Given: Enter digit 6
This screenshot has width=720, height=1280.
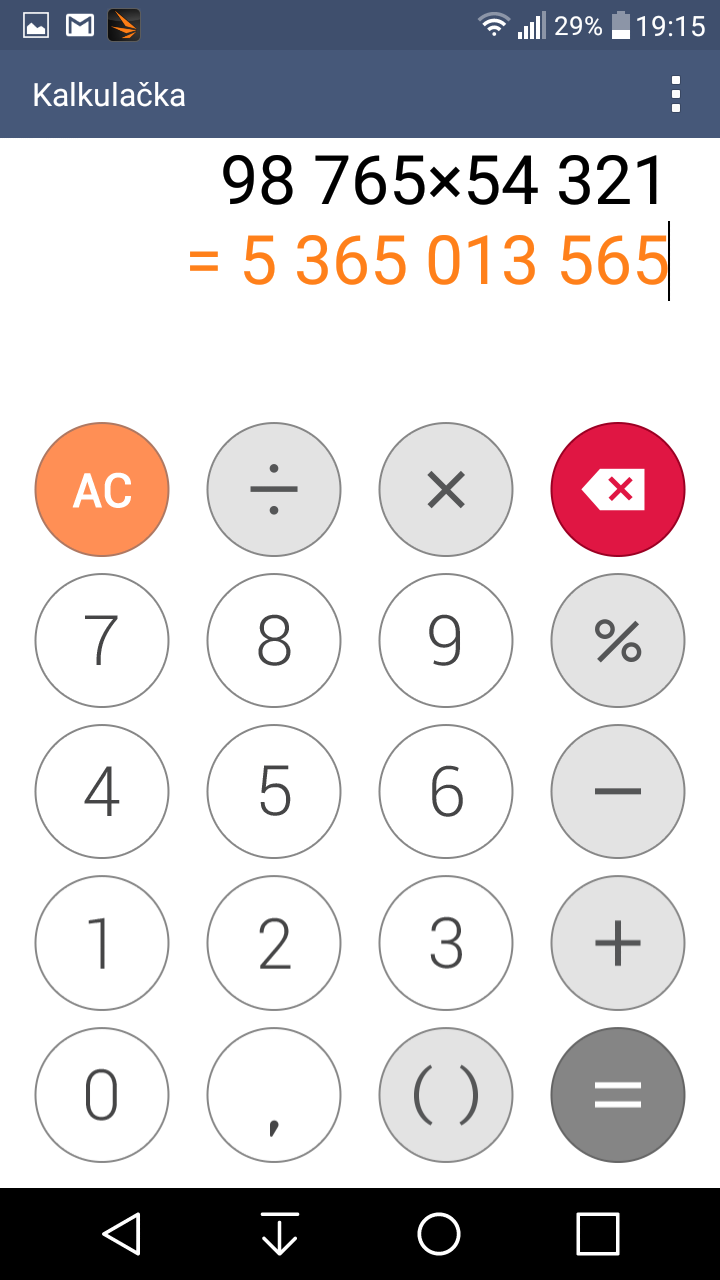Looking at the screenshot, I should 446,792.
